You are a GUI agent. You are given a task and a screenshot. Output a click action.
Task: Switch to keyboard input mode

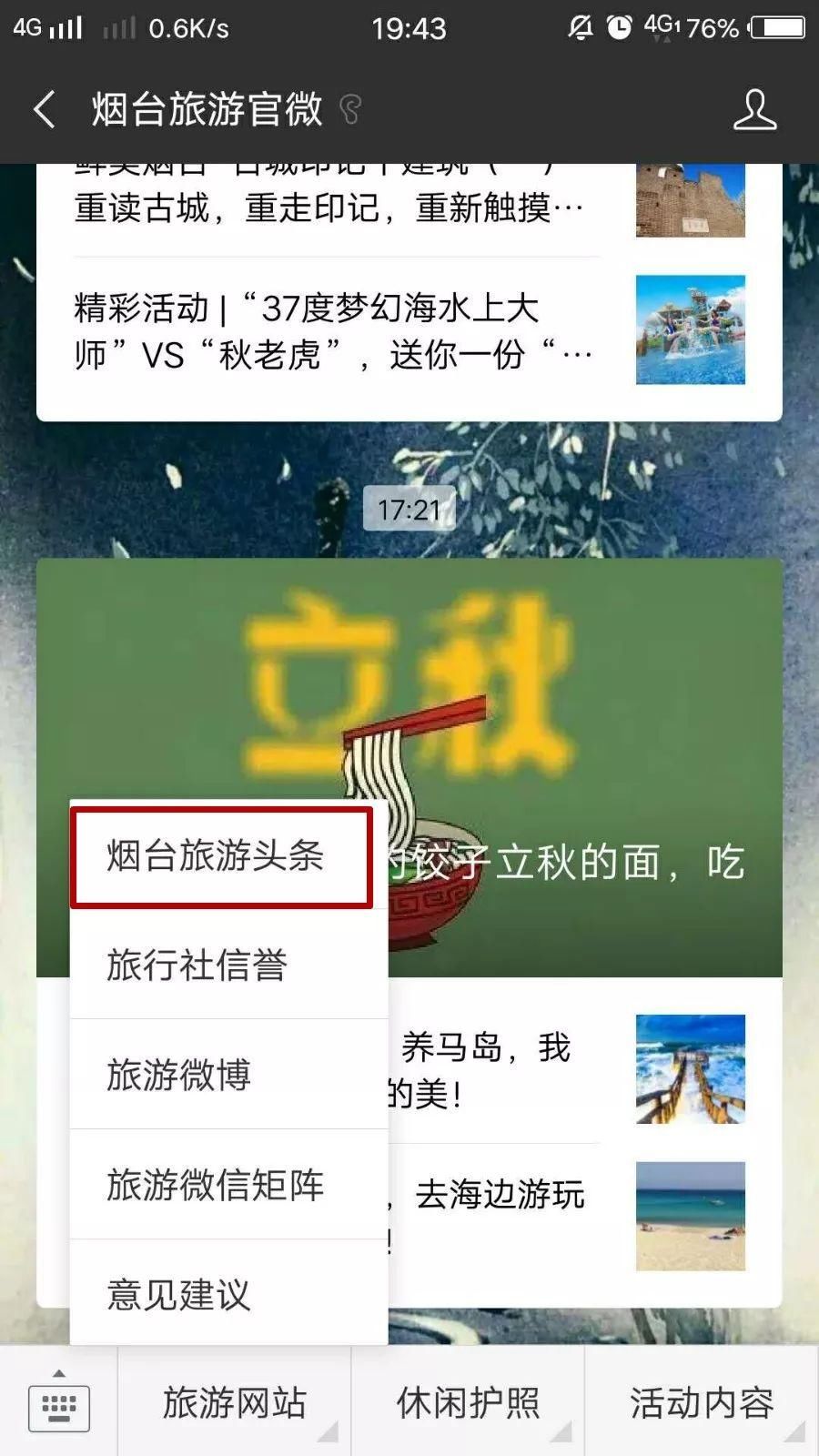[59, 1402]
